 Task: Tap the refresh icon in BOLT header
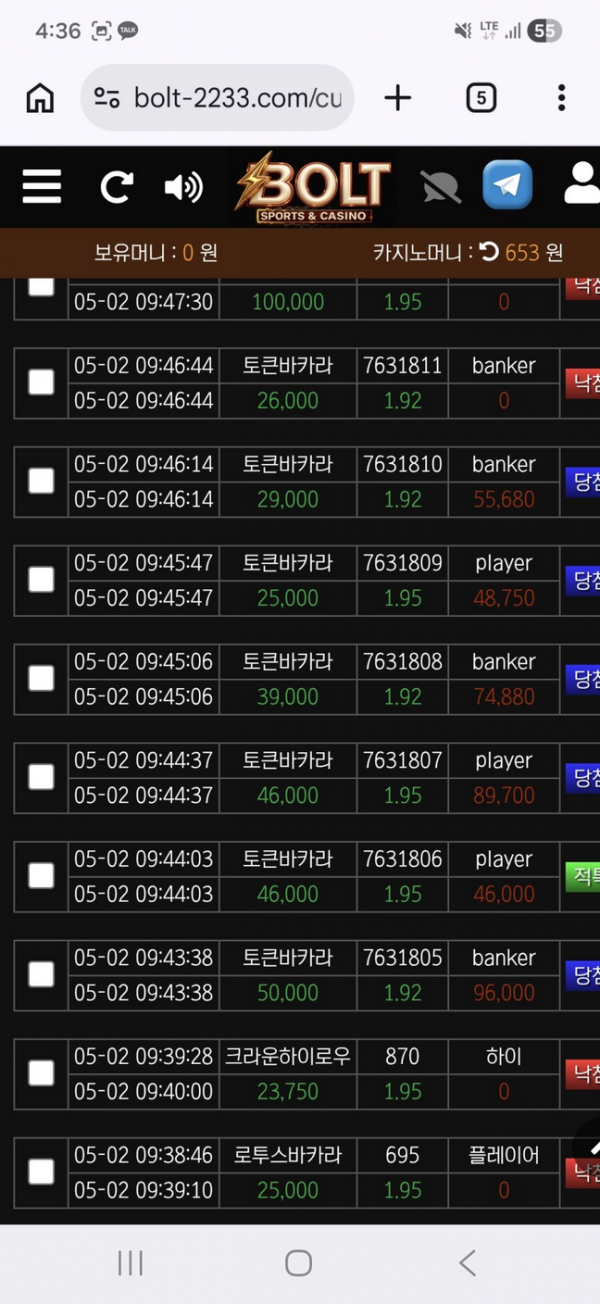[x=116, y=187]
